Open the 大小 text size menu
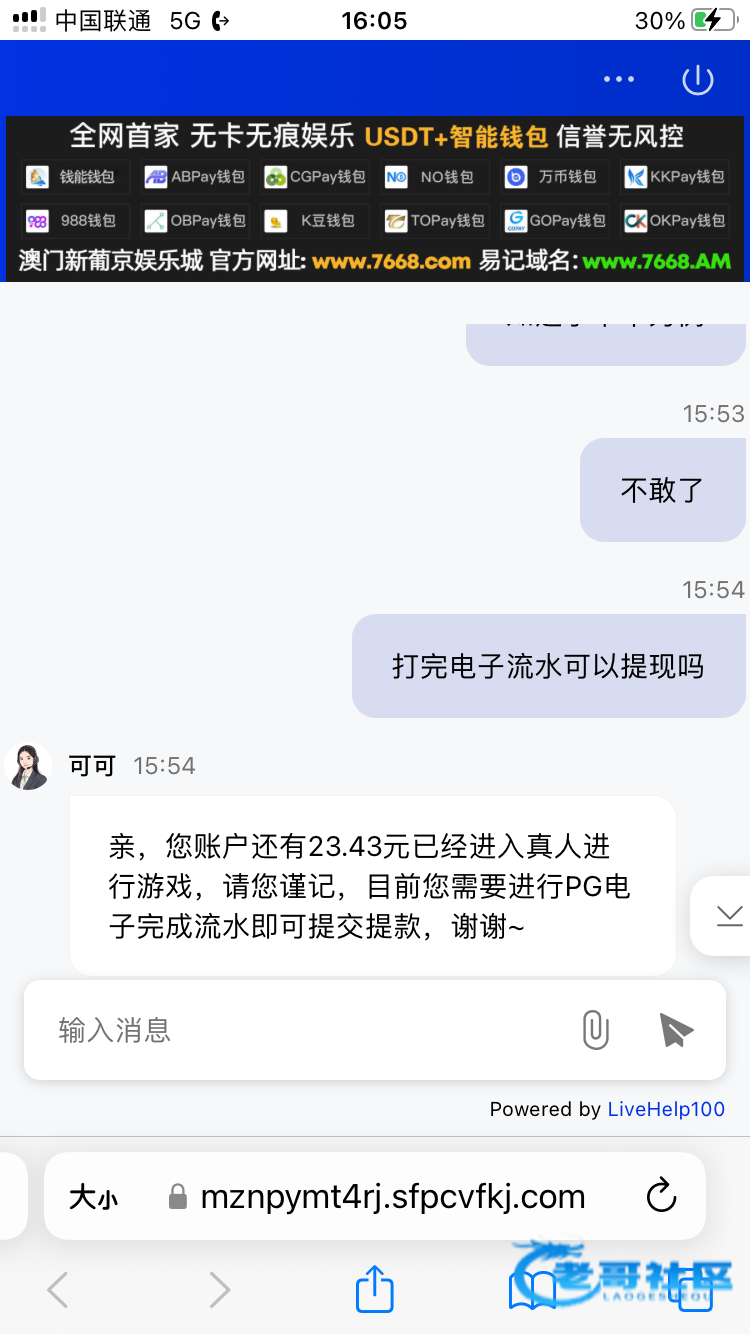This screenshot has width=750, height=1334. click(x=93, y=1197)
